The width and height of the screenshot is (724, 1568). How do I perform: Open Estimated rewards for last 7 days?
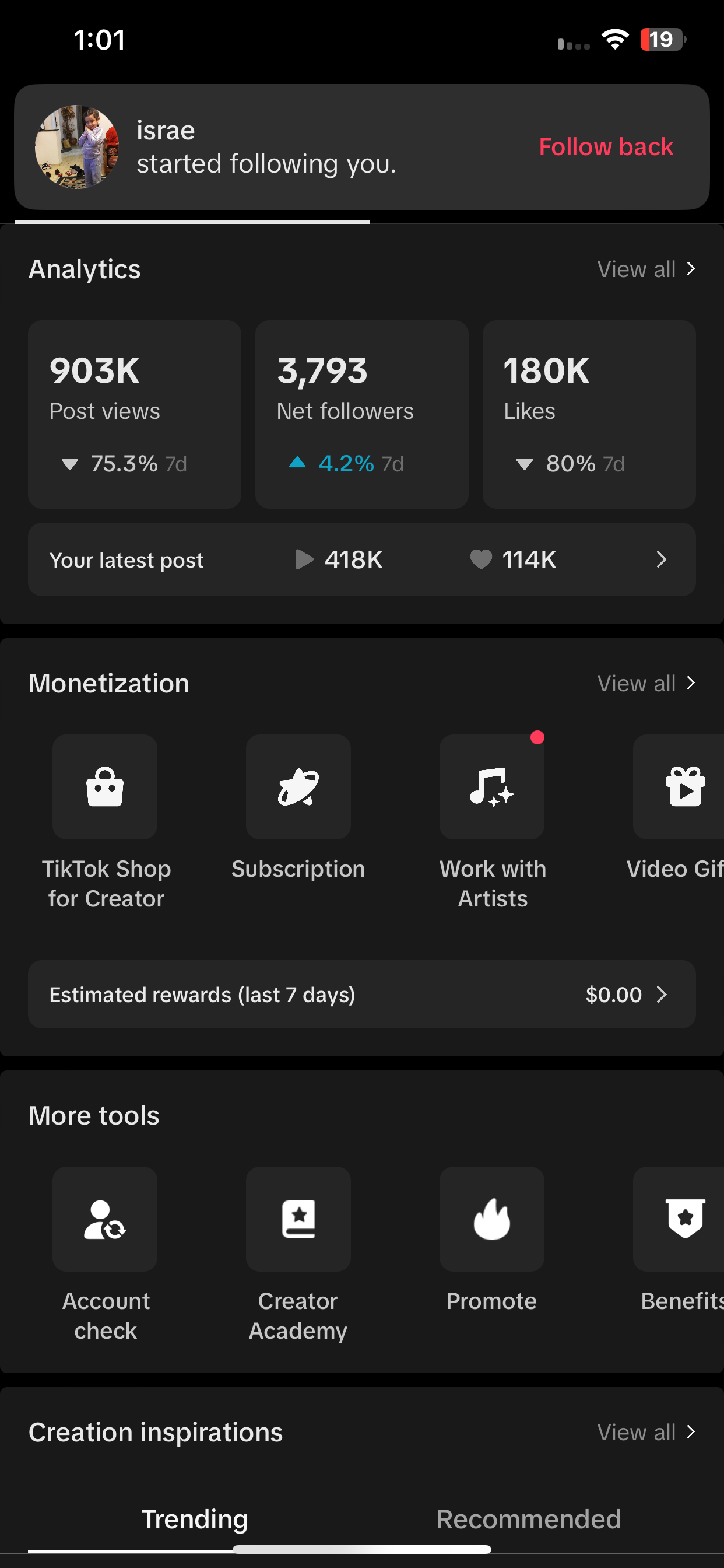point(362,995)
